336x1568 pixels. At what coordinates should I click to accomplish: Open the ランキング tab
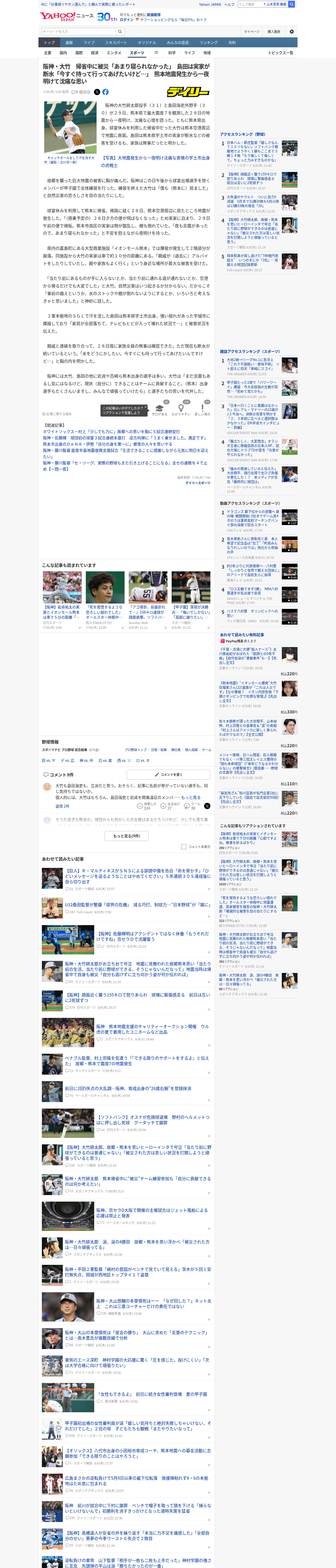(x=209, y=43)
